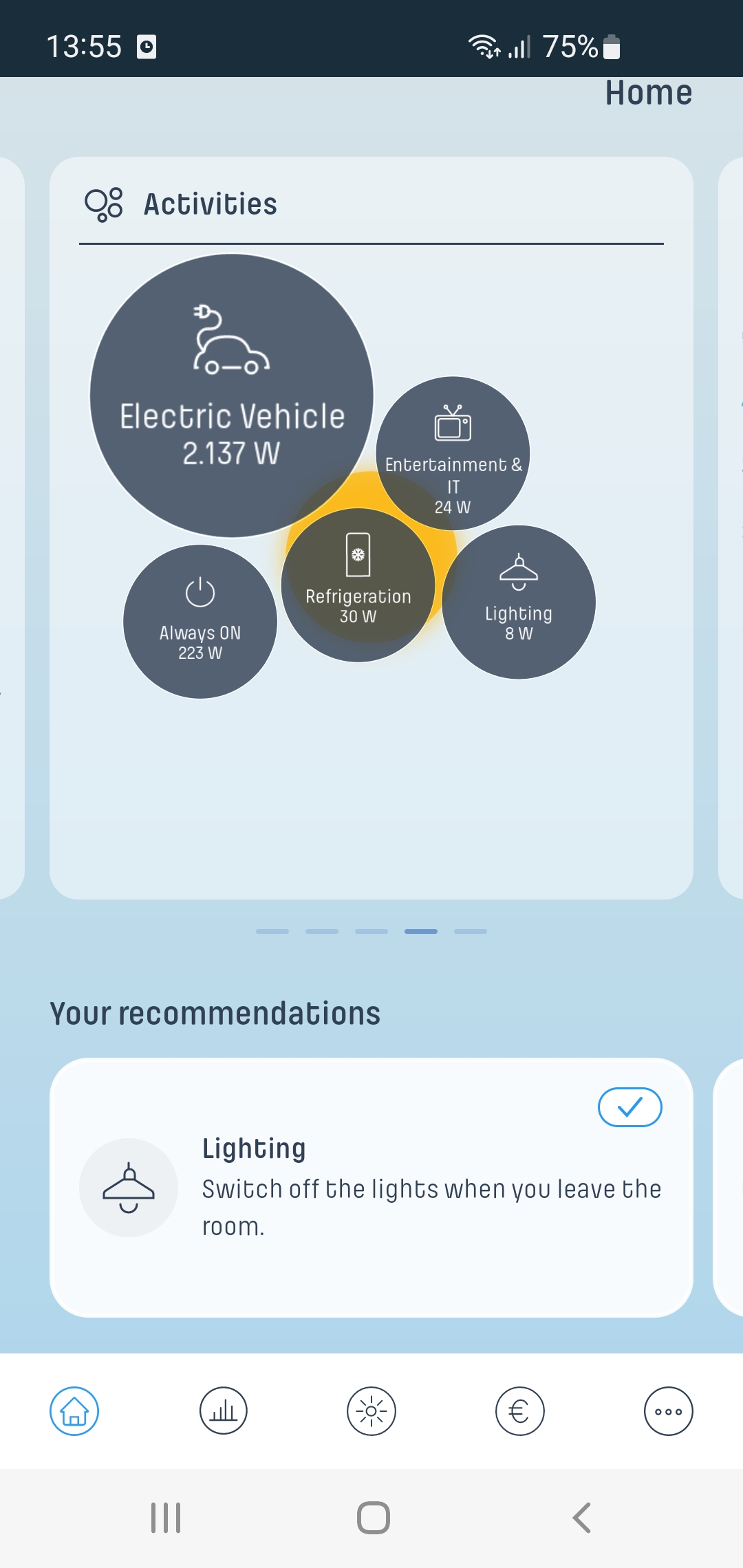
Task: Tap the Refrigeration 30 W bubble
Action: [x=358, y=585]
